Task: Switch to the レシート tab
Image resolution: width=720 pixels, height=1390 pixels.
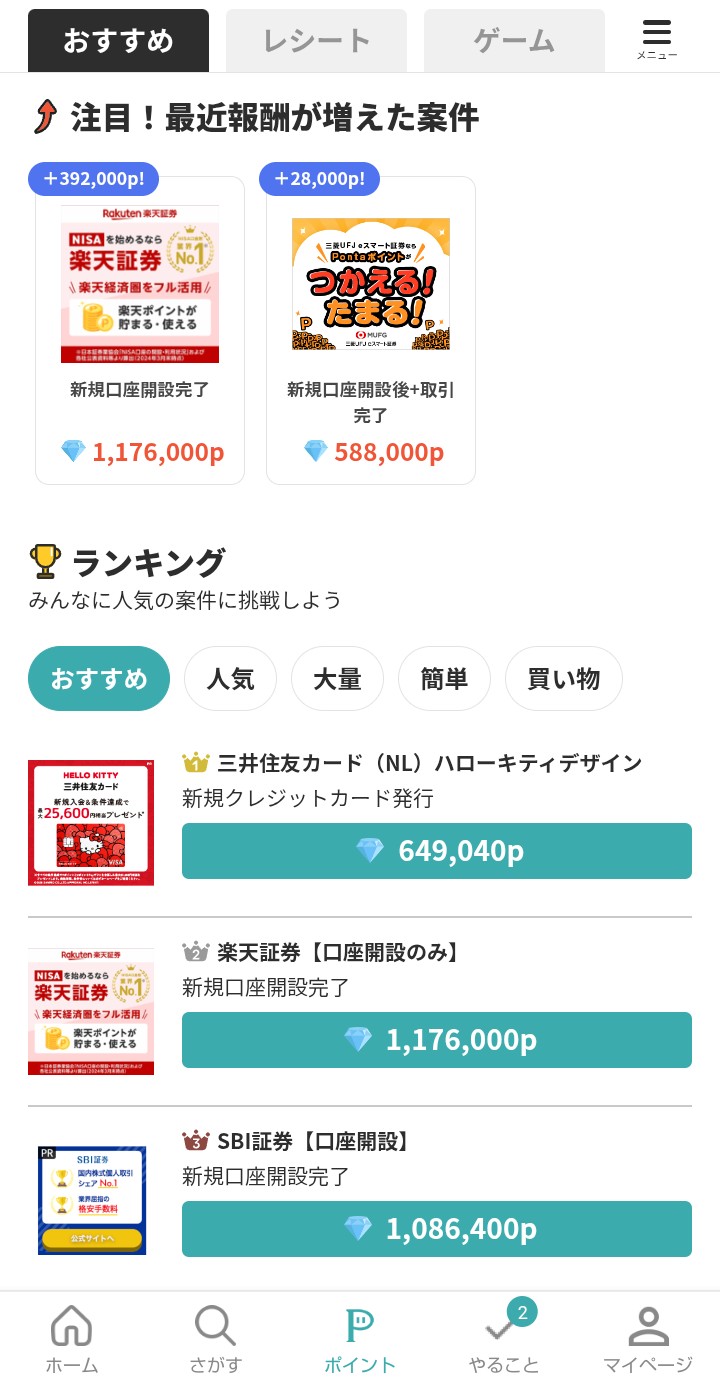Action: (x=316, y=41)
